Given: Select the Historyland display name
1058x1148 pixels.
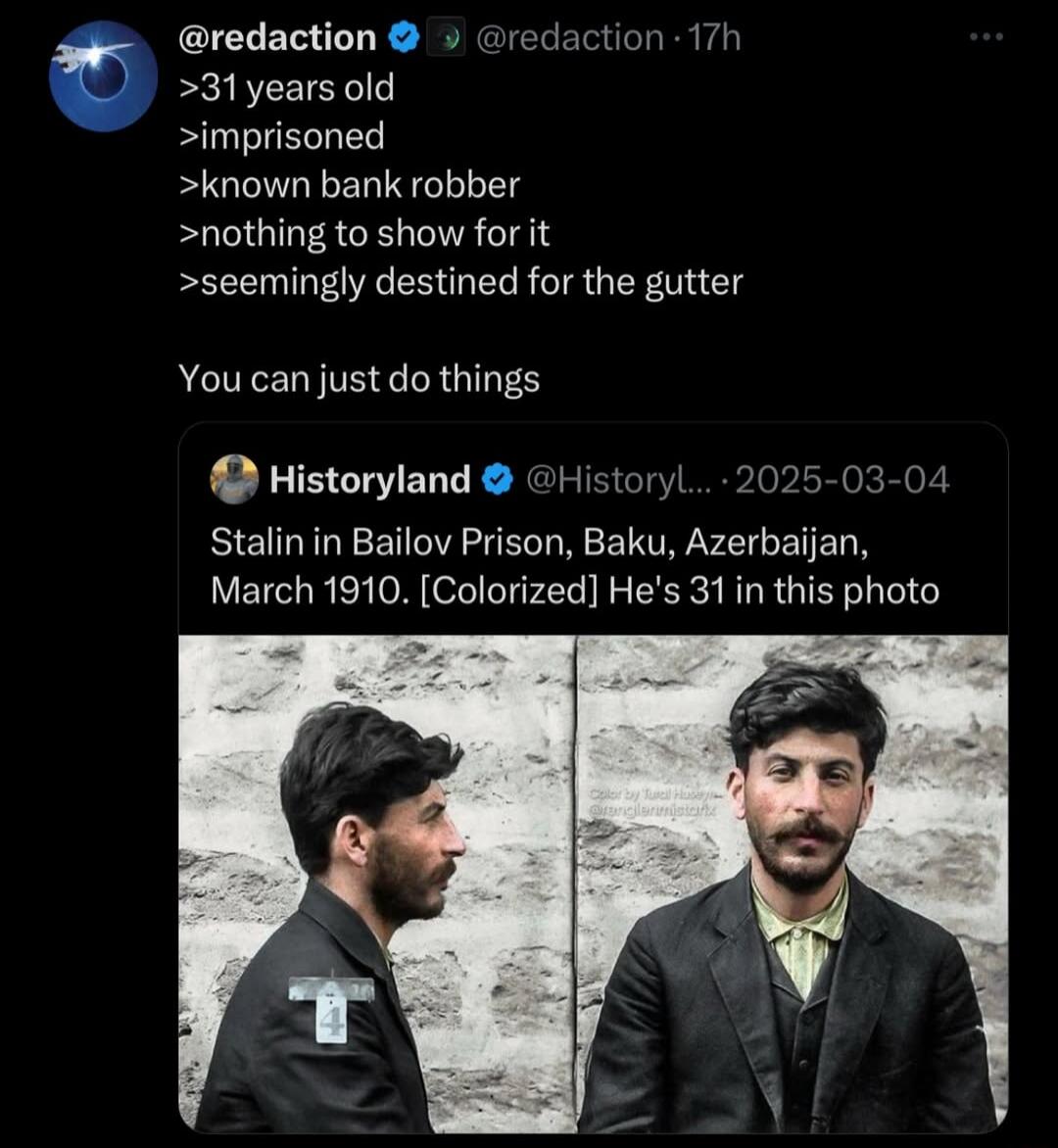Looking at the screenshot, I should click(x=370, y=479).
